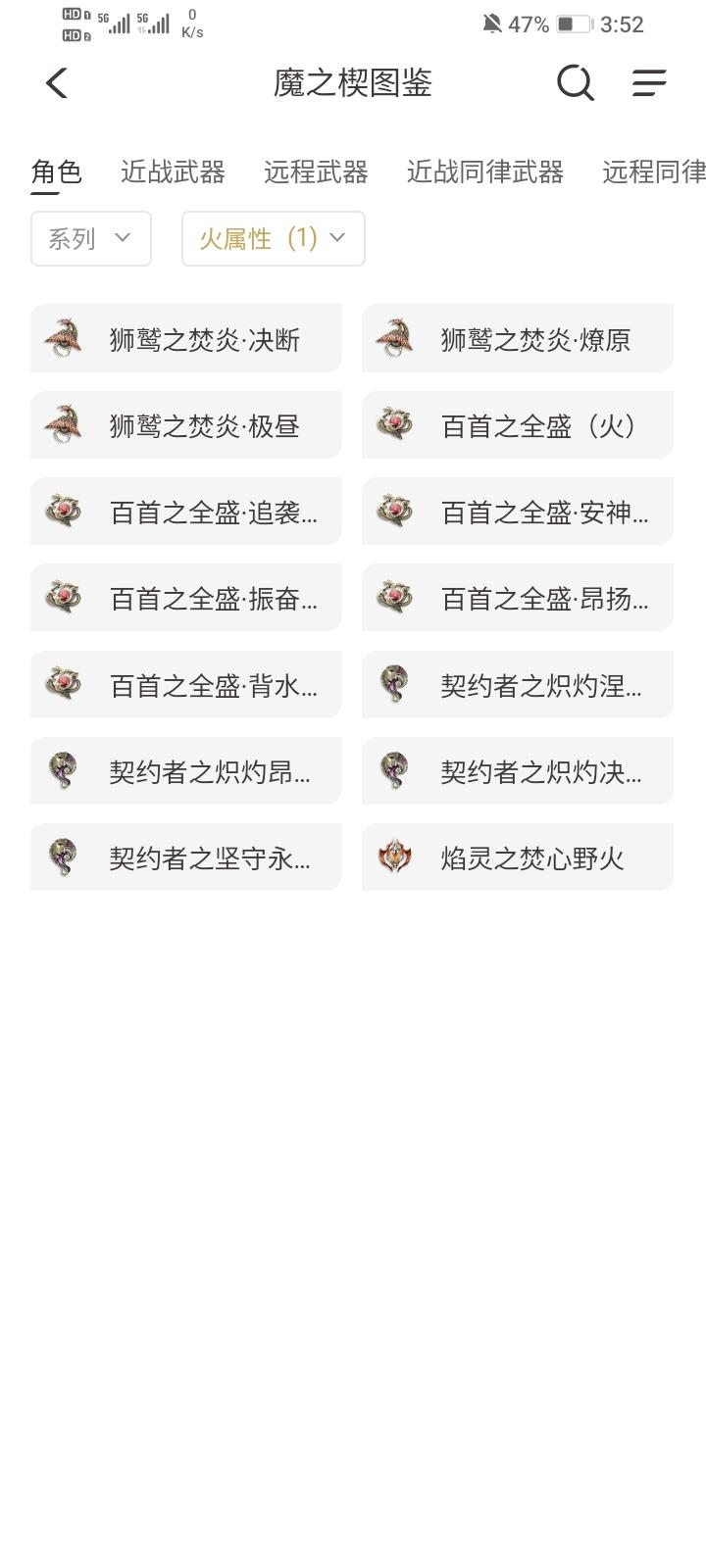Switch to the 近战武器 tab
The image size is (706, 1568).
point(173,172)
